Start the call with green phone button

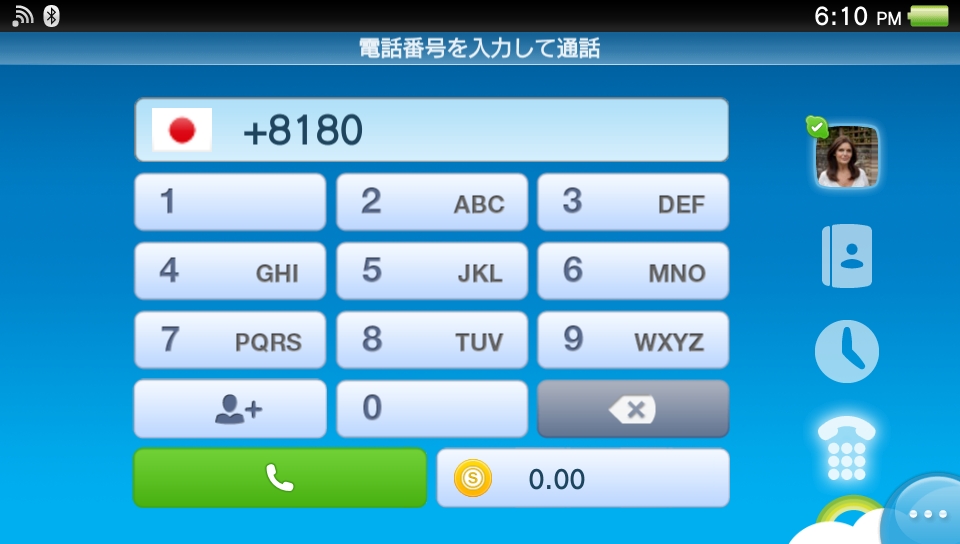click(x=280, y=478)
